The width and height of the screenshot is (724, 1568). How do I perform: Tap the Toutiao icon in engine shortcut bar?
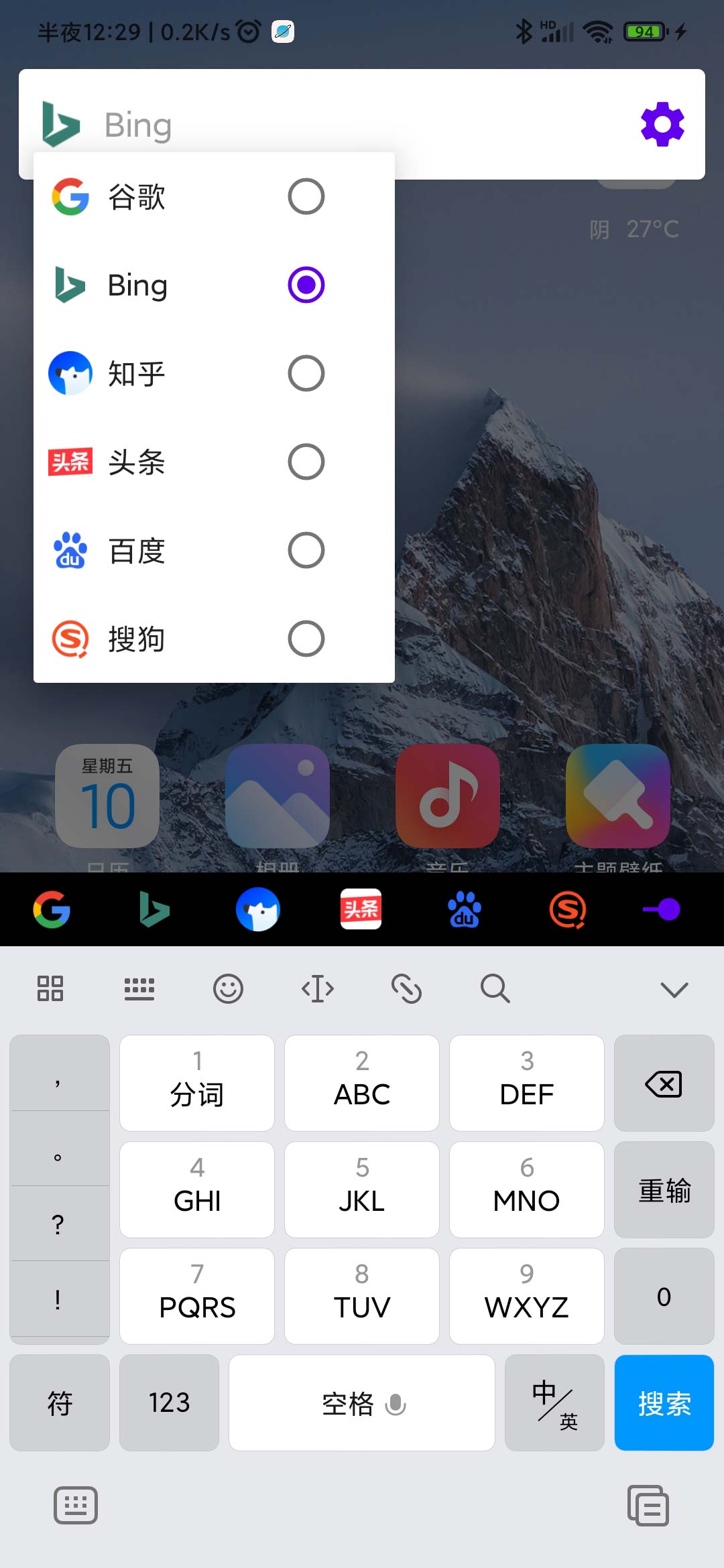[361, 909]
